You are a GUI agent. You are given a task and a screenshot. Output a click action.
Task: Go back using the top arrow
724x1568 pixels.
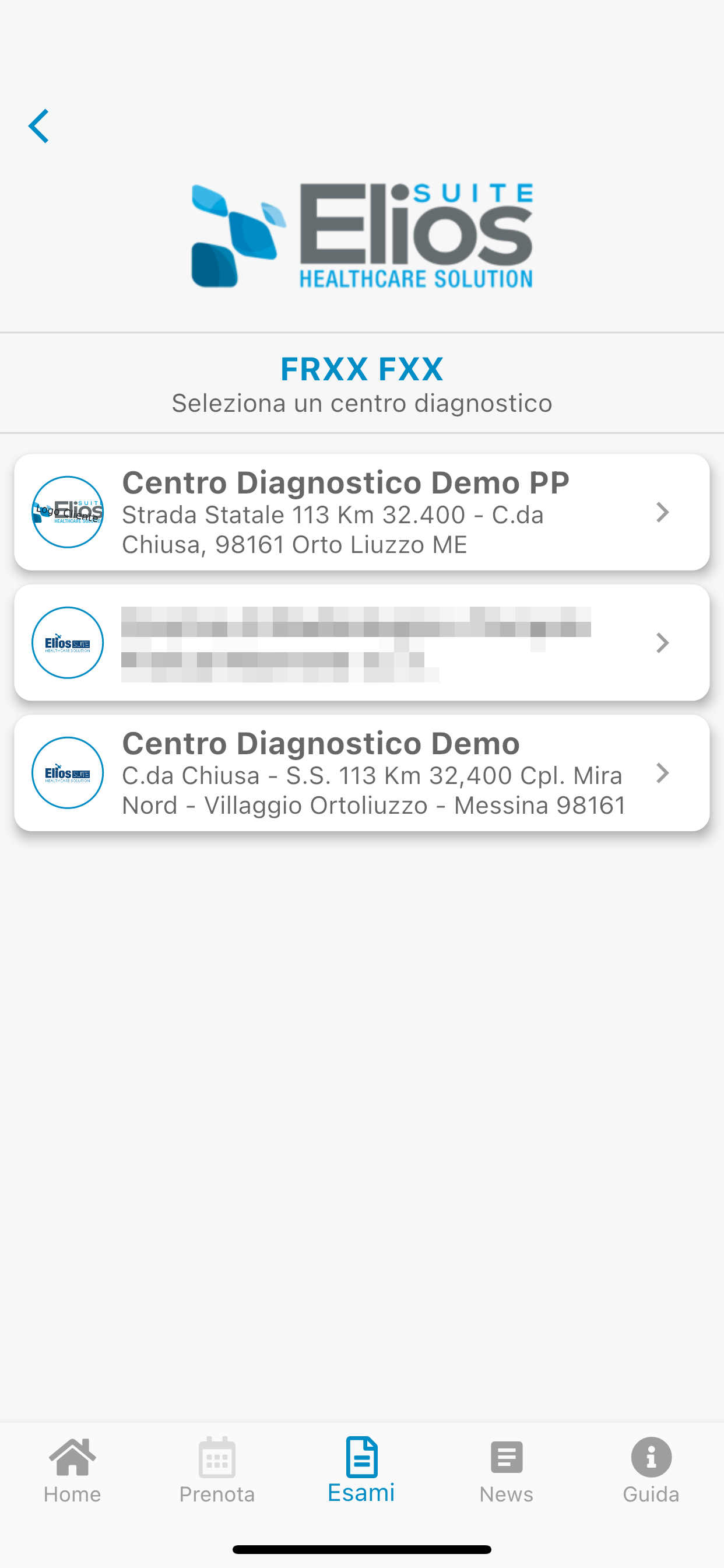(x=39, y=126)
